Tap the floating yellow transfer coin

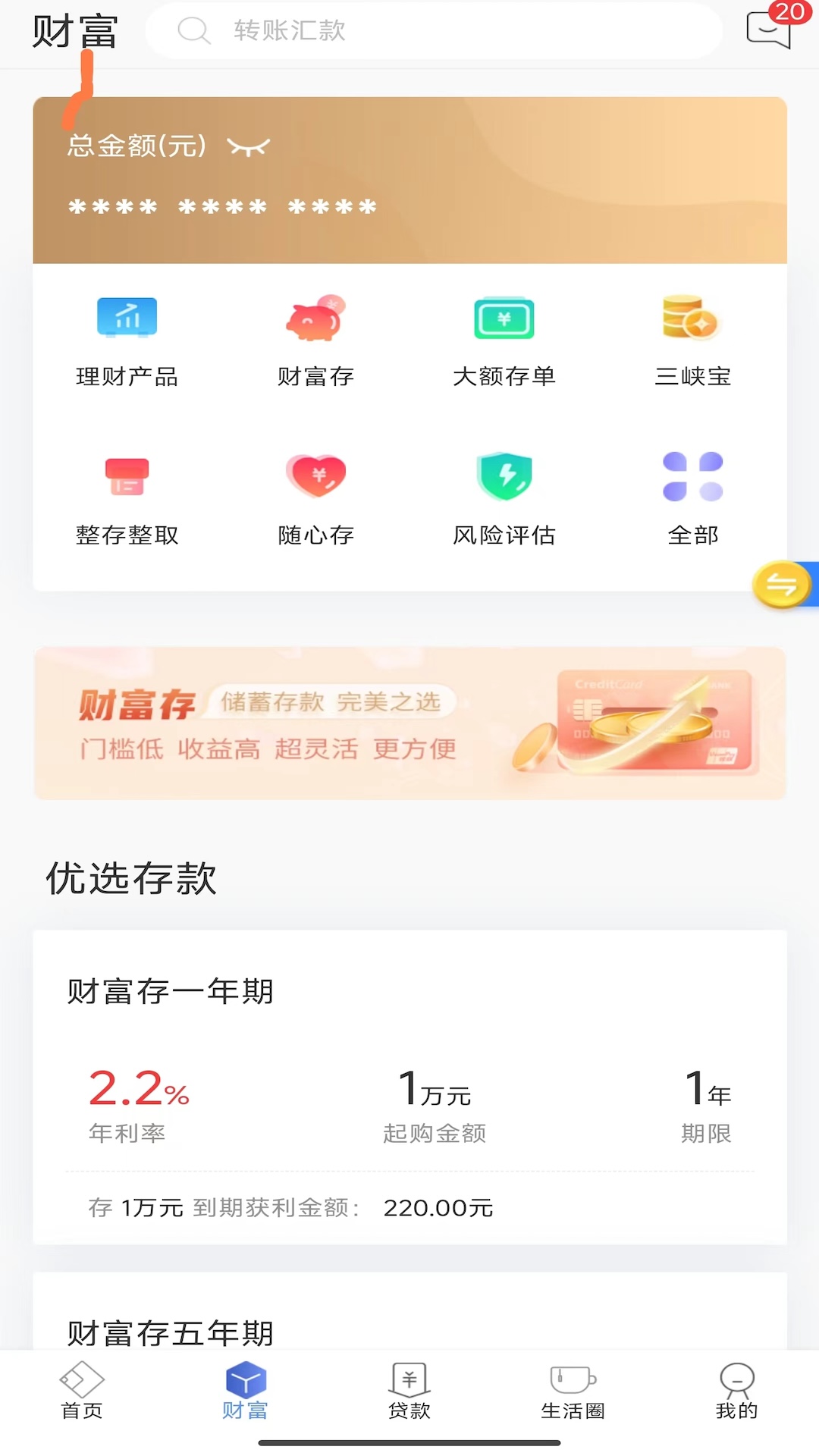pos(782,584)
